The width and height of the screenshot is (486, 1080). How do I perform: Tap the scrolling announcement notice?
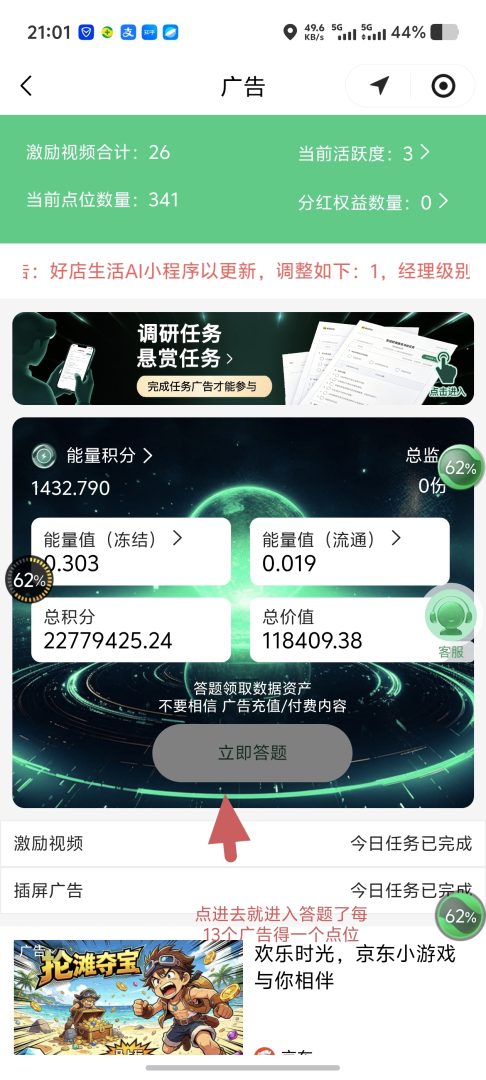[x=243, y=271]
